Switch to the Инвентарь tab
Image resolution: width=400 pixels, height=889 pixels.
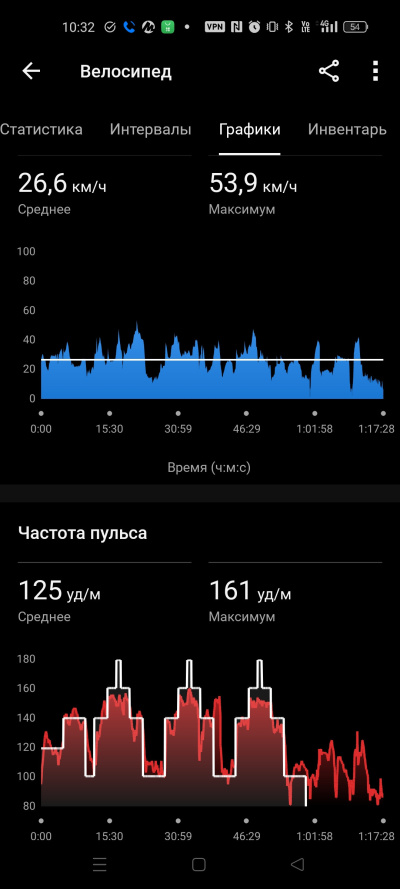[347, 129]
